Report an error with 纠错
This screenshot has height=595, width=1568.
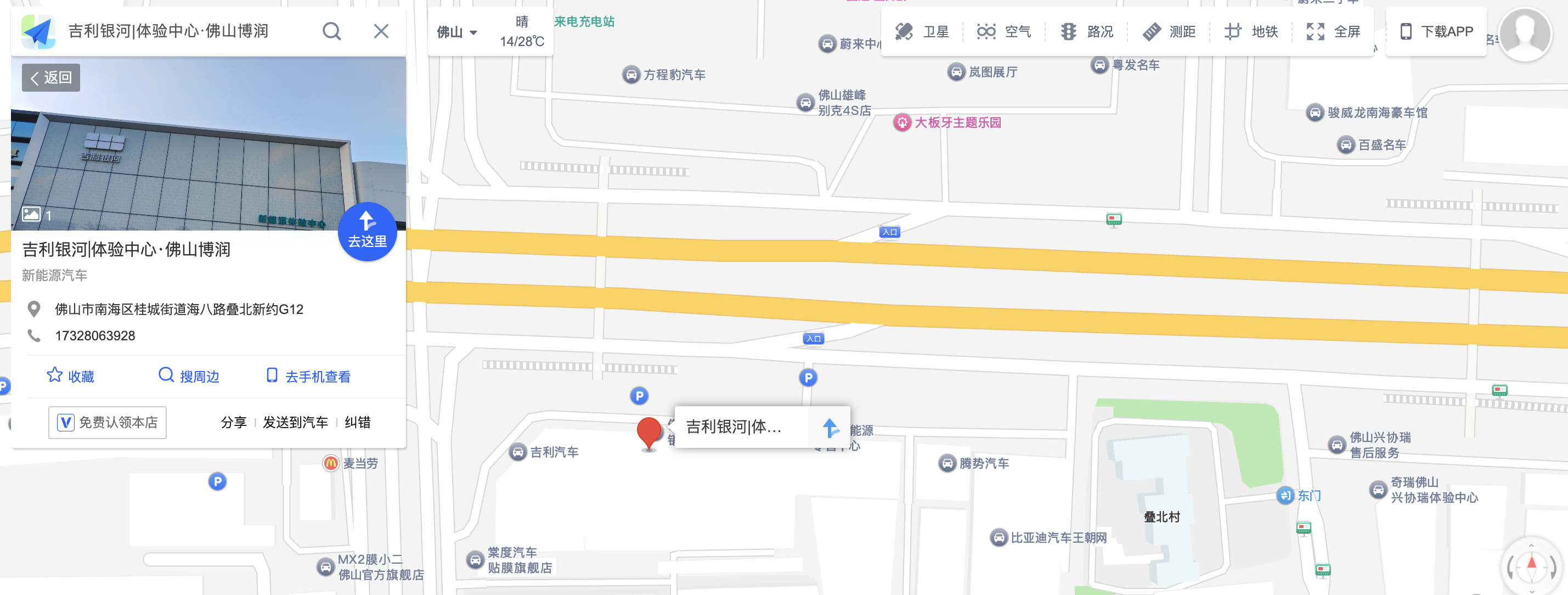tap(357, 422)
